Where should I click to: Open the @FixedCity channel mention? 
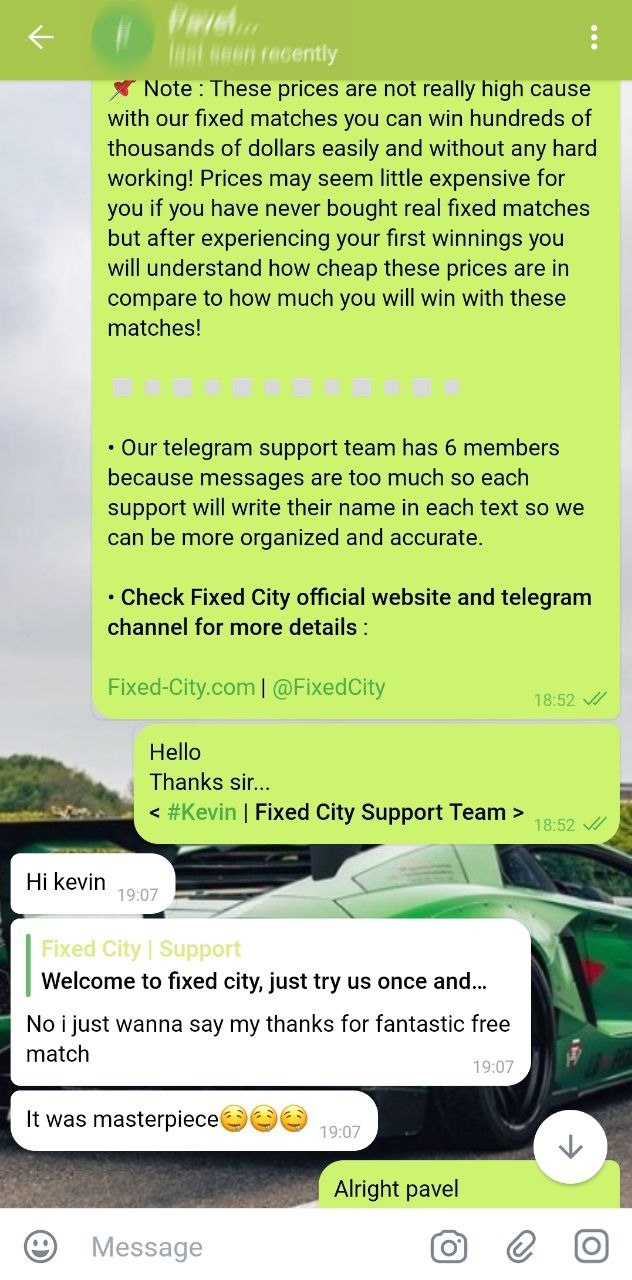point(328,687)
